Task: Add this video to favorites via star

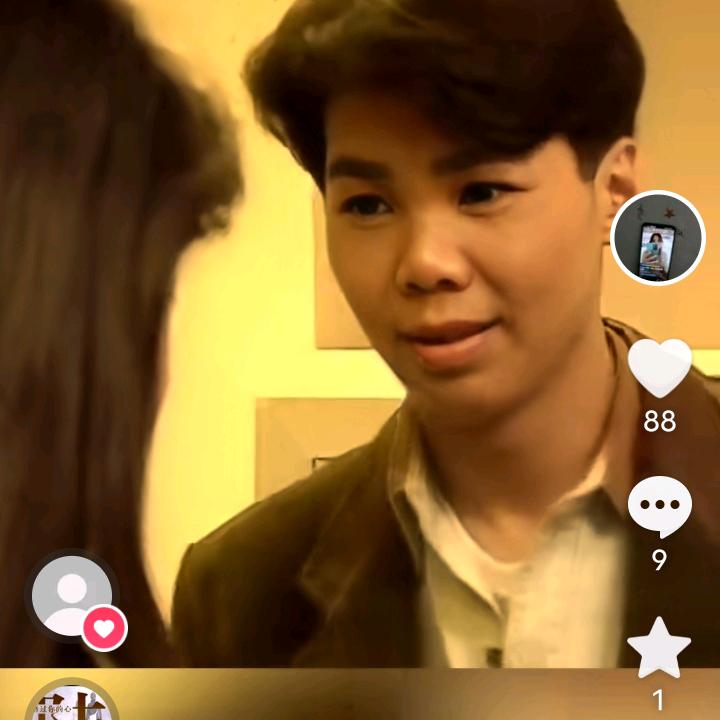Action: 659,647
